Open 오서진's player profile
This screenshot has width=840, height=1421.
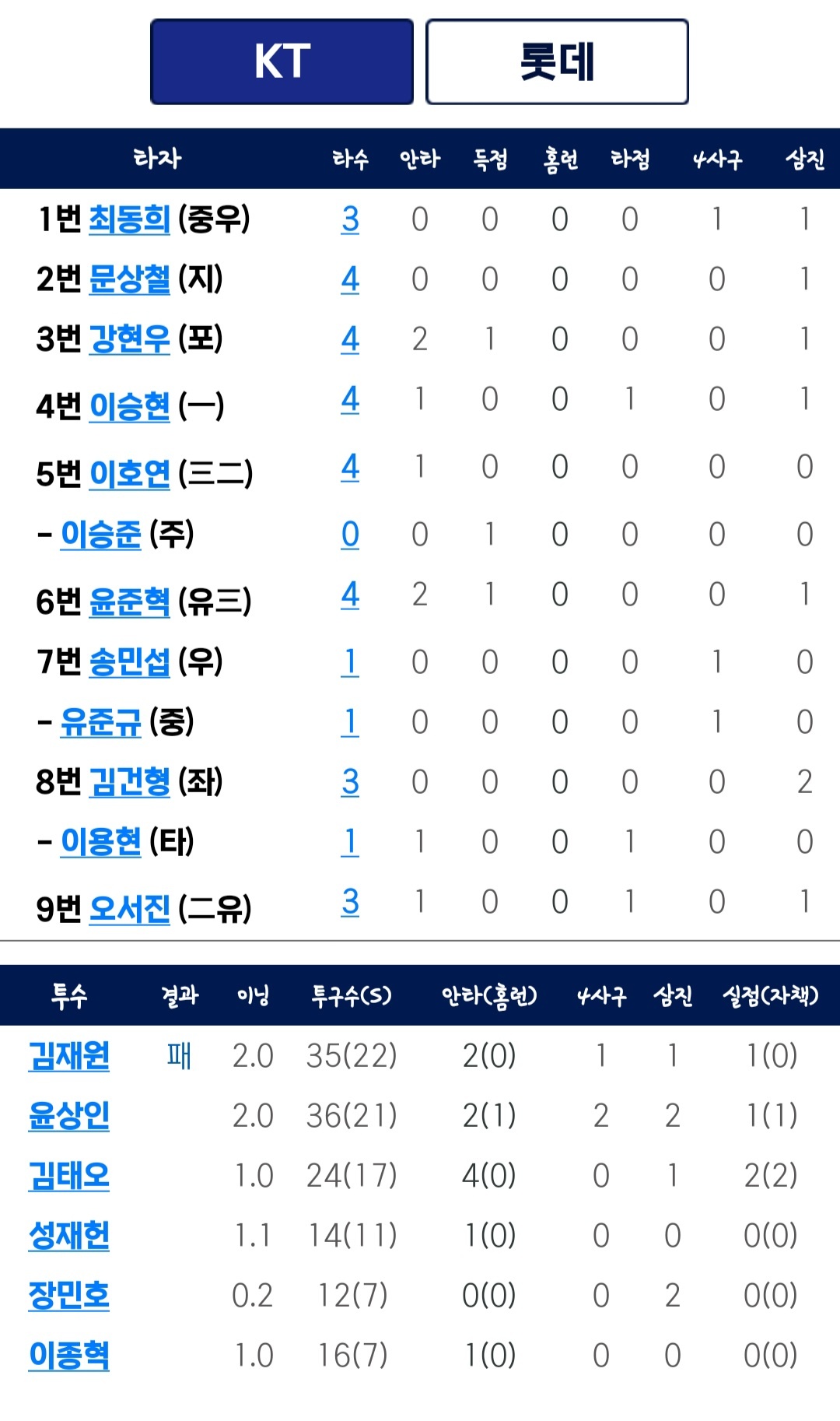coord(129,909)
